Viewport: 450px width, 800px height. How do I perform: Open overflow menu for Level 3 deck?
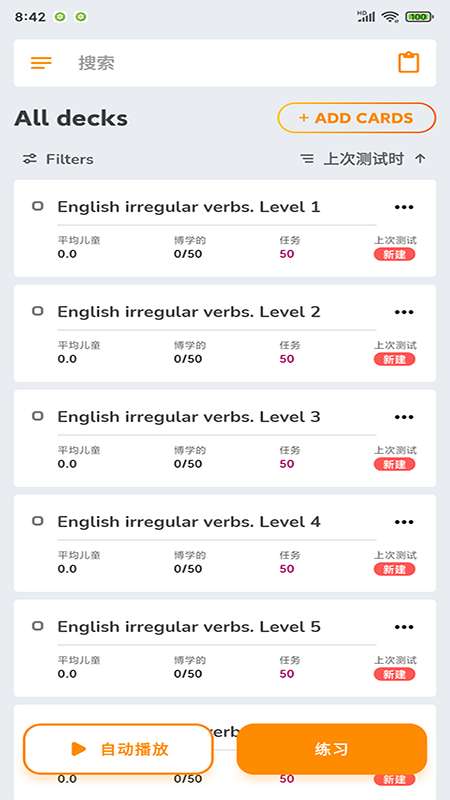[x=404, y=417]
